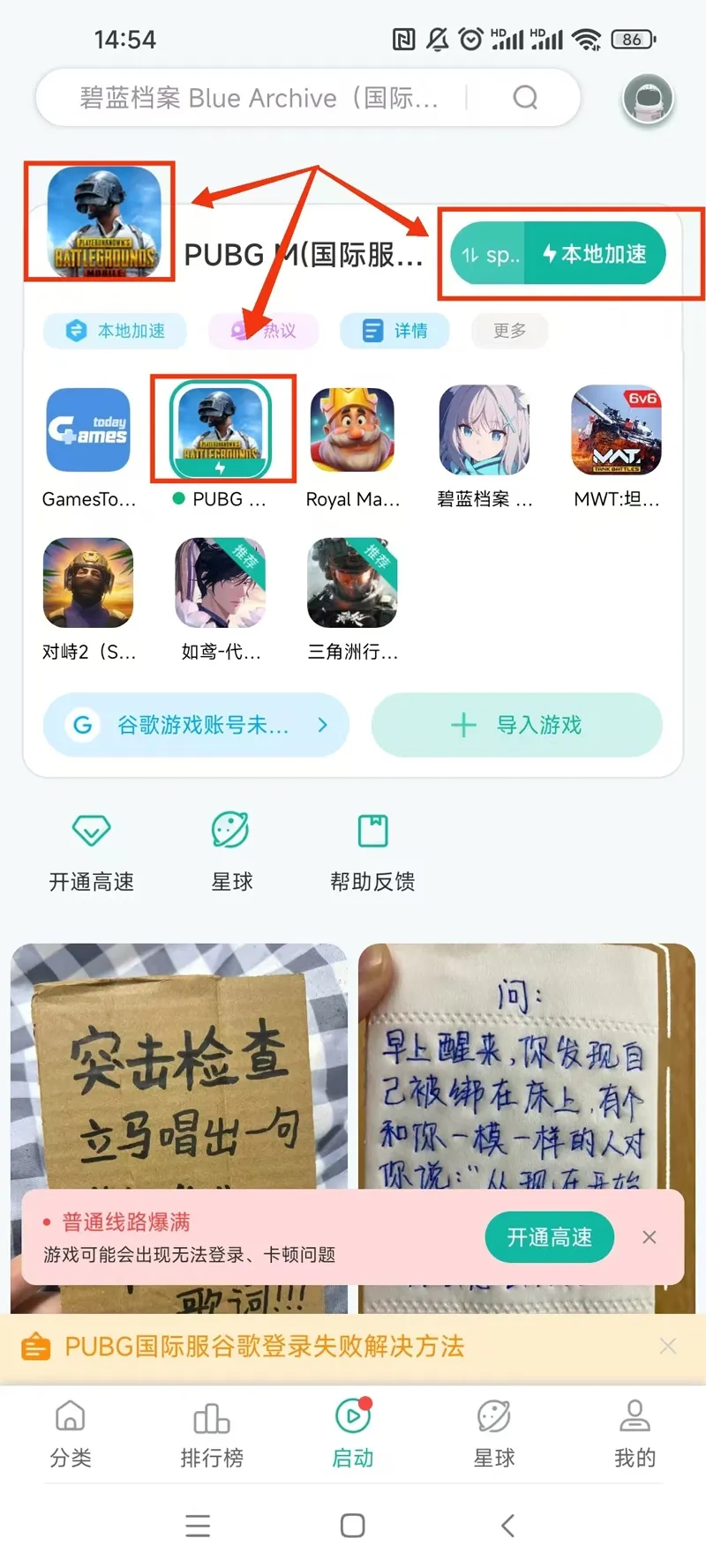Select the Royal Match game icon

tap(352, 430)
